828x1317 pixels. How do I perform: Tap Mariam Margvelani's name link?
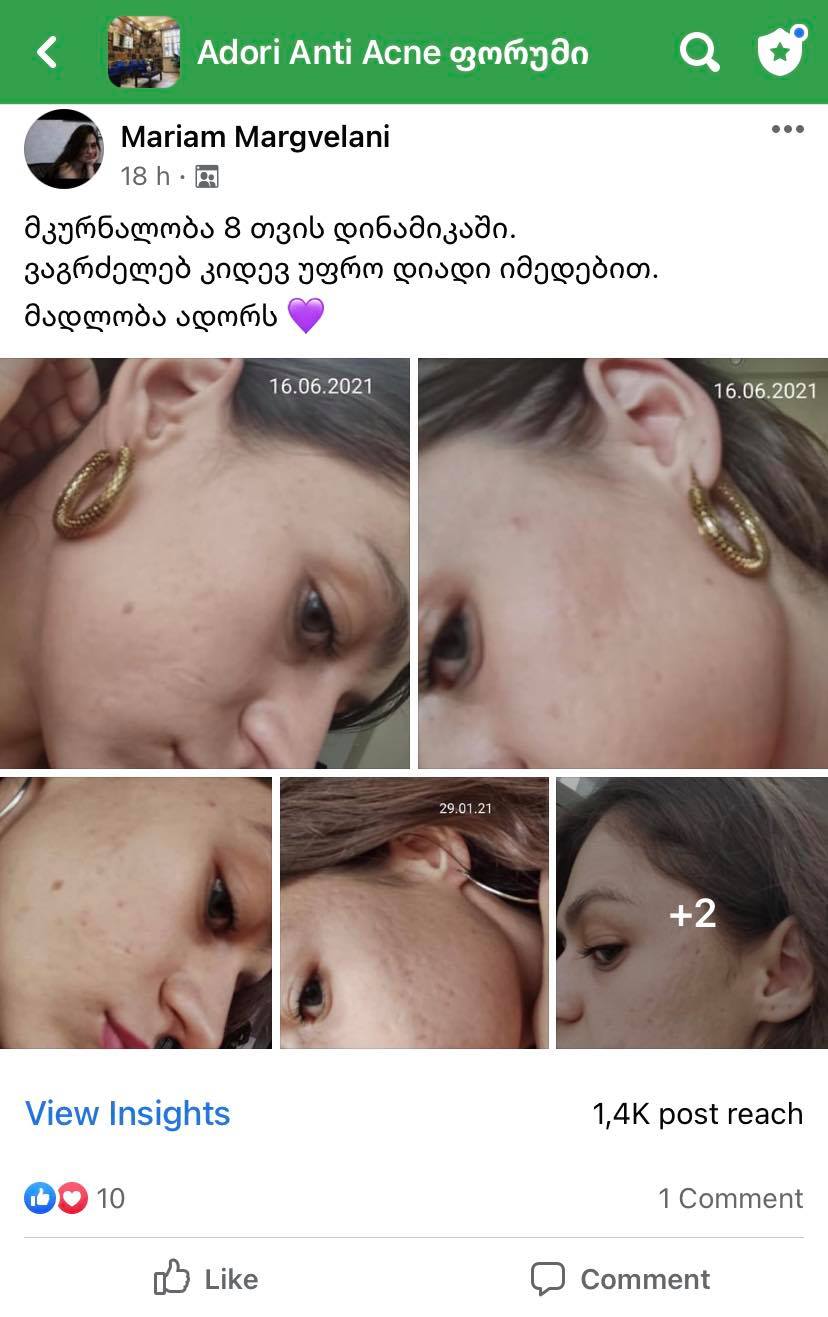tap(255, 136)
